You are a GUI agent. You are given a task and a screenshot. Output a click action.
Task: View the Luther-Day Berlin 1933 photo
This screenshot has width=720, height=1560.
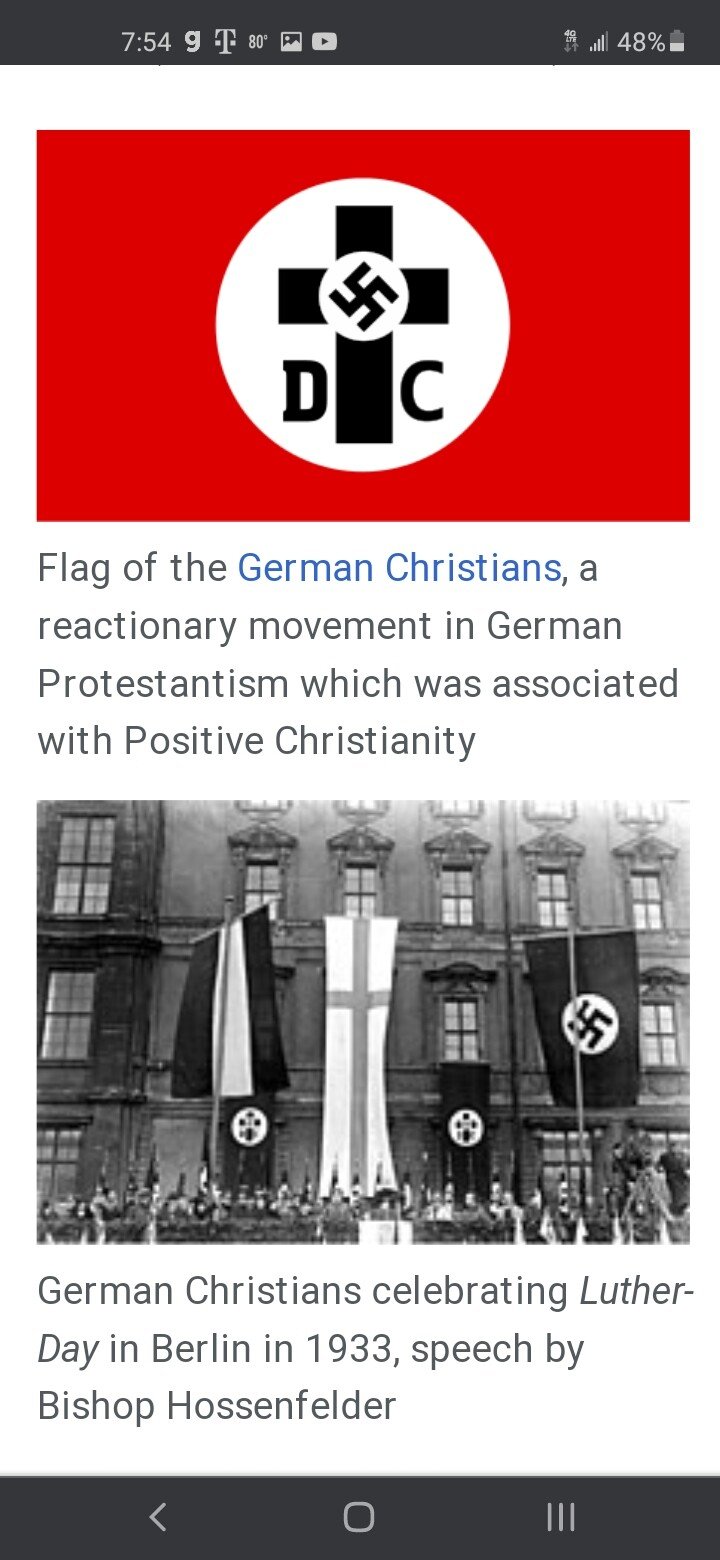(362, 1021)
